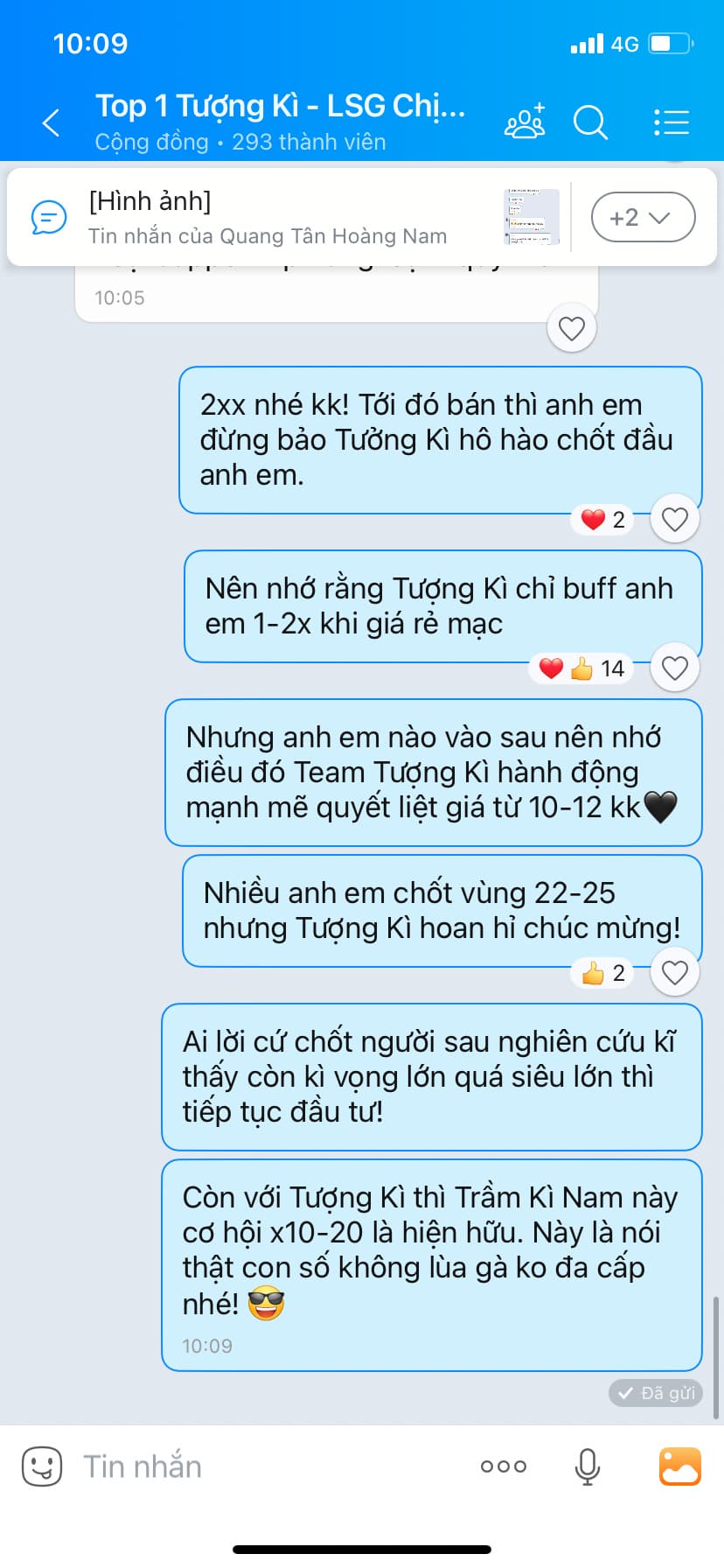Record a voice message
724x1568 pixels.
(x=587, y=1466)
